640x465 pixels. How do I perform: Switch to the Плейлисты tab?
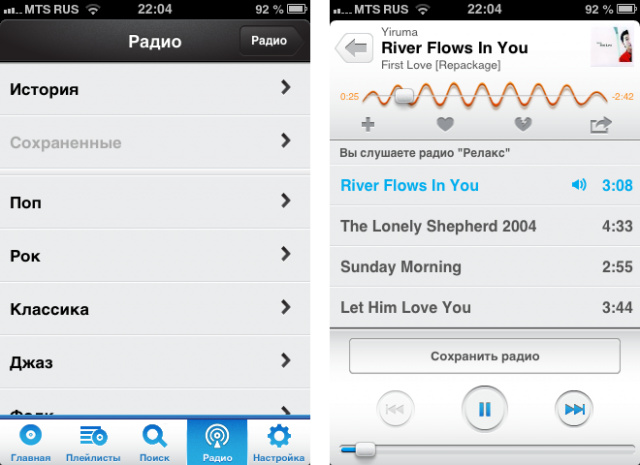coord(93,442)
